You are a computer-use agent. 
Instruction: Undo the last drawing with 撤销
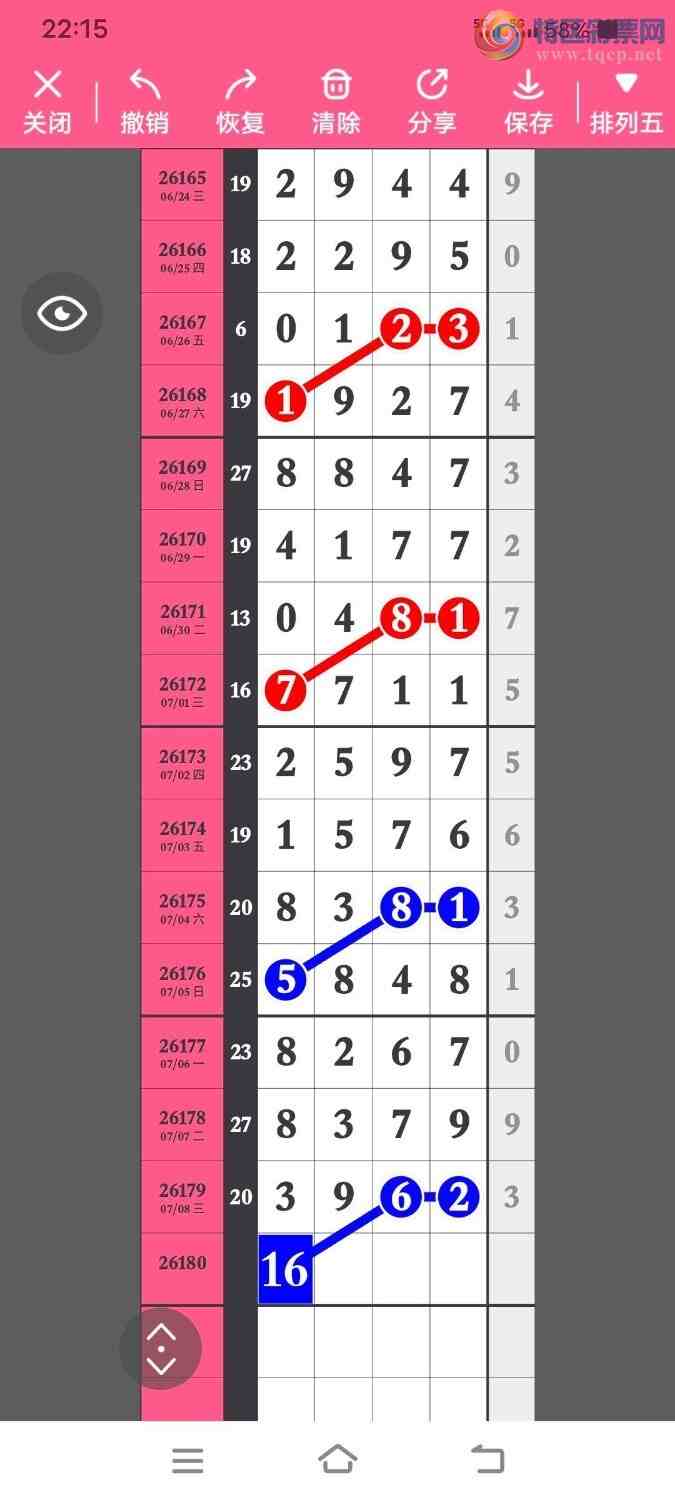click(x=144, y=102)
